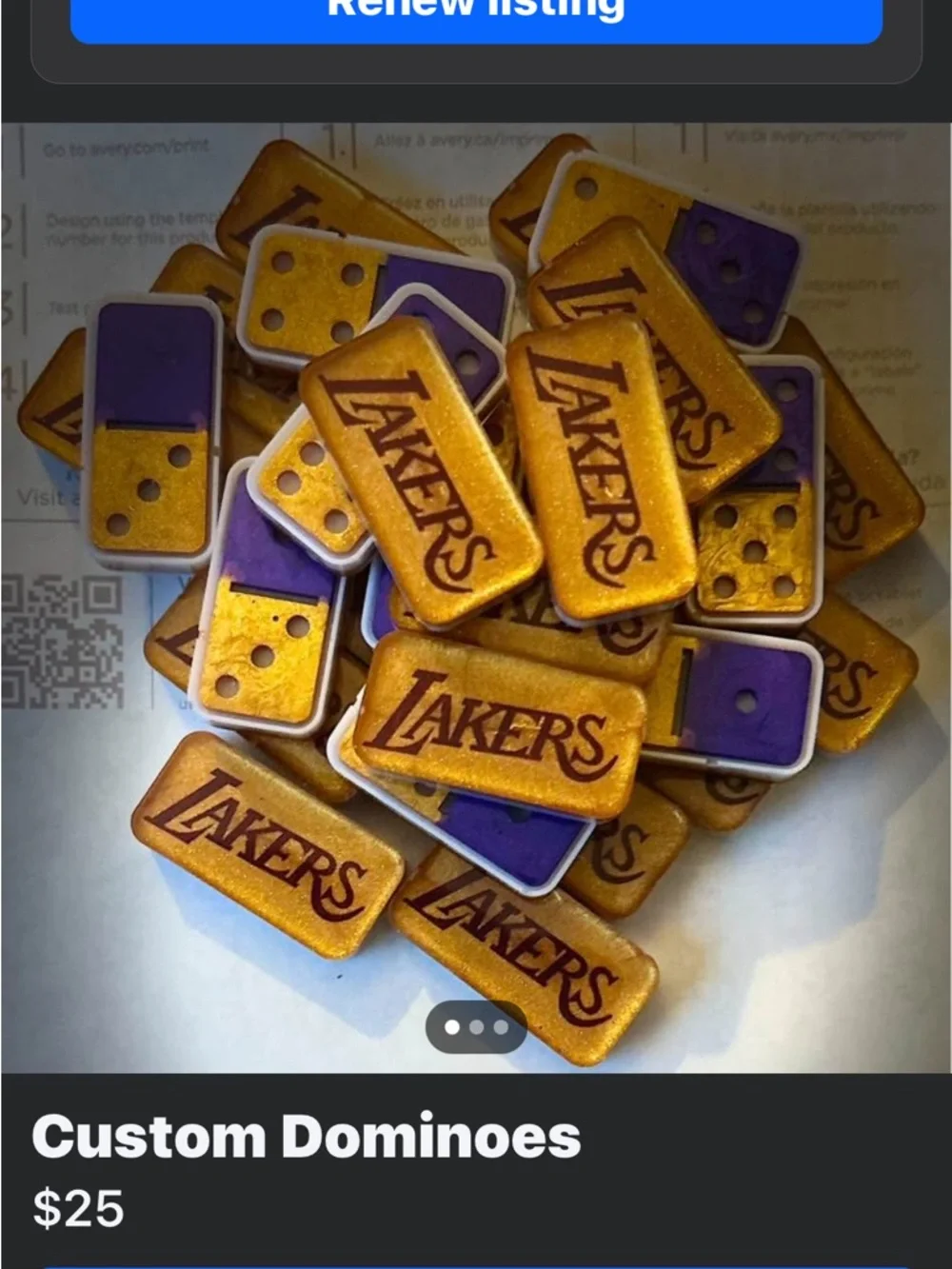
Task: Tap the photo page indicator dots
Action: [x=476, y=1027]
